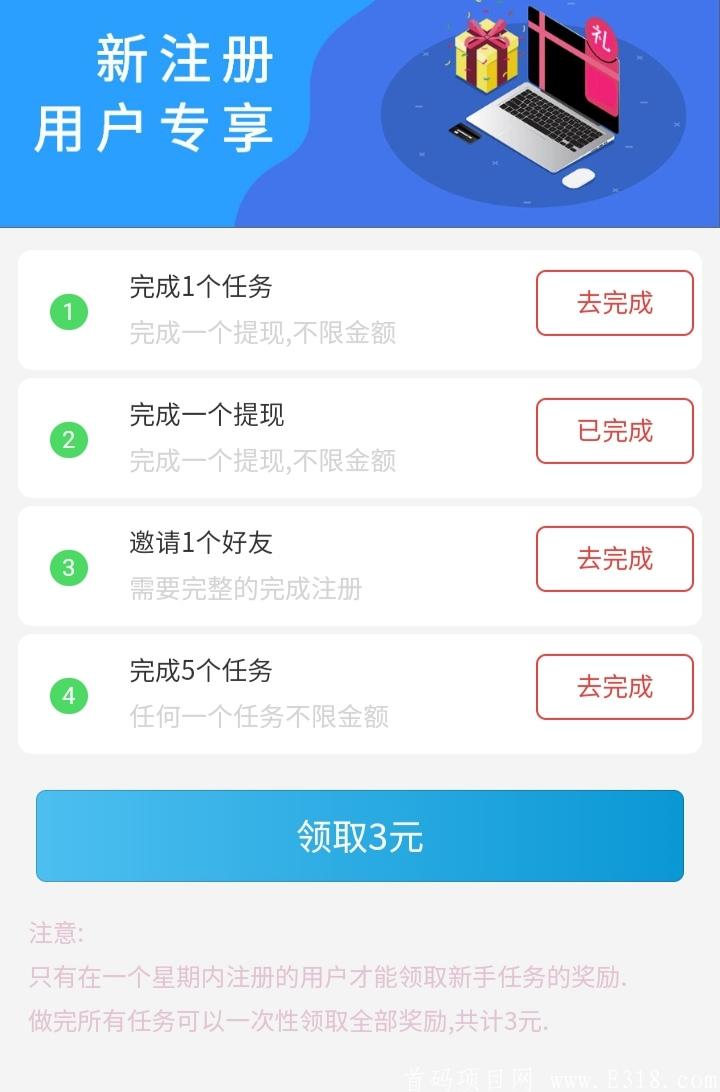Tap 去完成 for 完成1个任务
720x1092 pixels.
point(614,303)
